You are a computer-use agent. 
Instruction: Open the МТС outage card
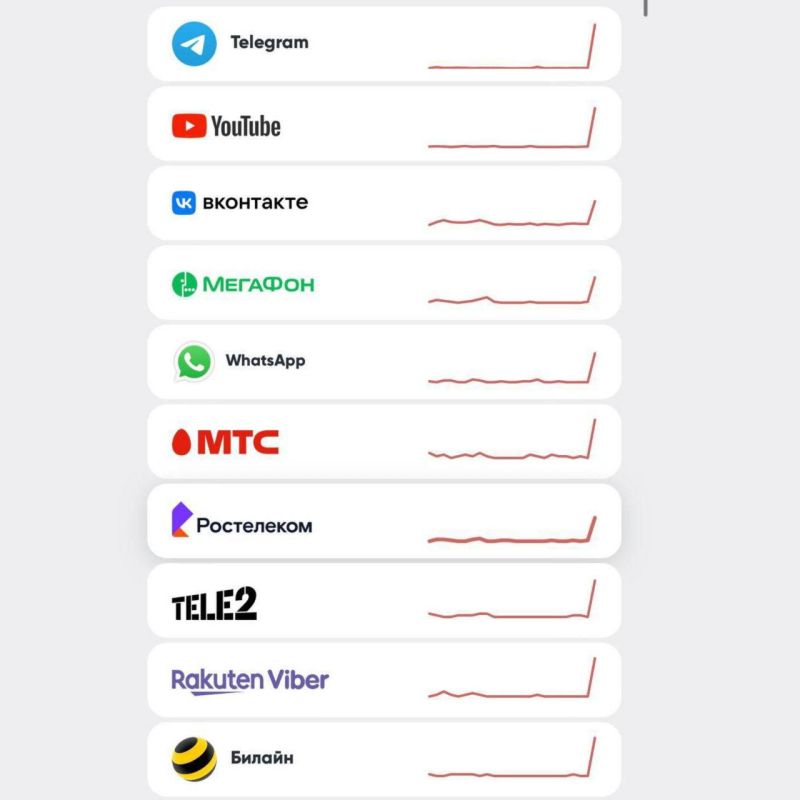pos(384,441)
